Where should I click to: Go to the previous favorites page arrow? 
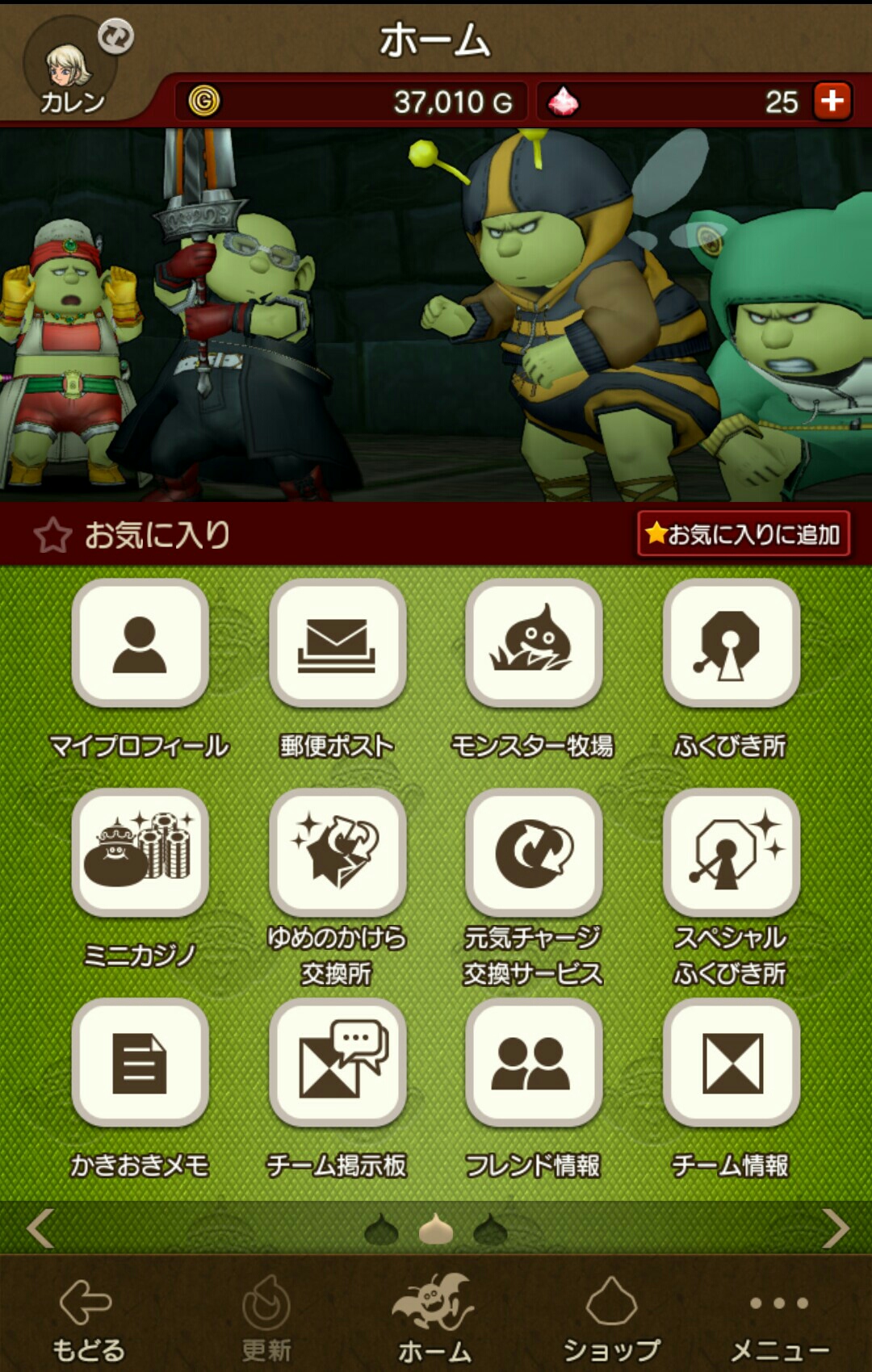pyautogui.click(x=40, y=1229)
